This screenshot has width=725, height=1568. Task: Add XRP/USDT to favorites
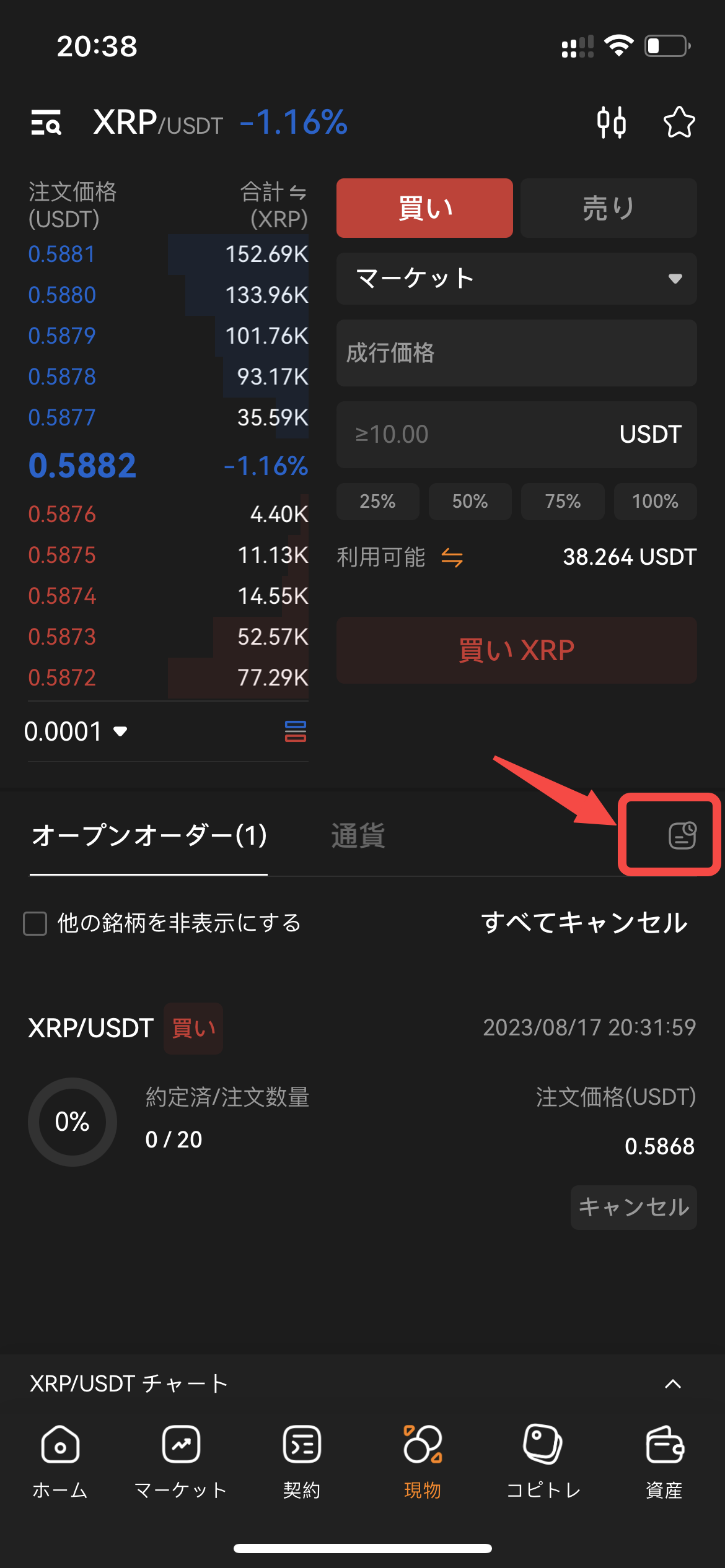point(679,122)
